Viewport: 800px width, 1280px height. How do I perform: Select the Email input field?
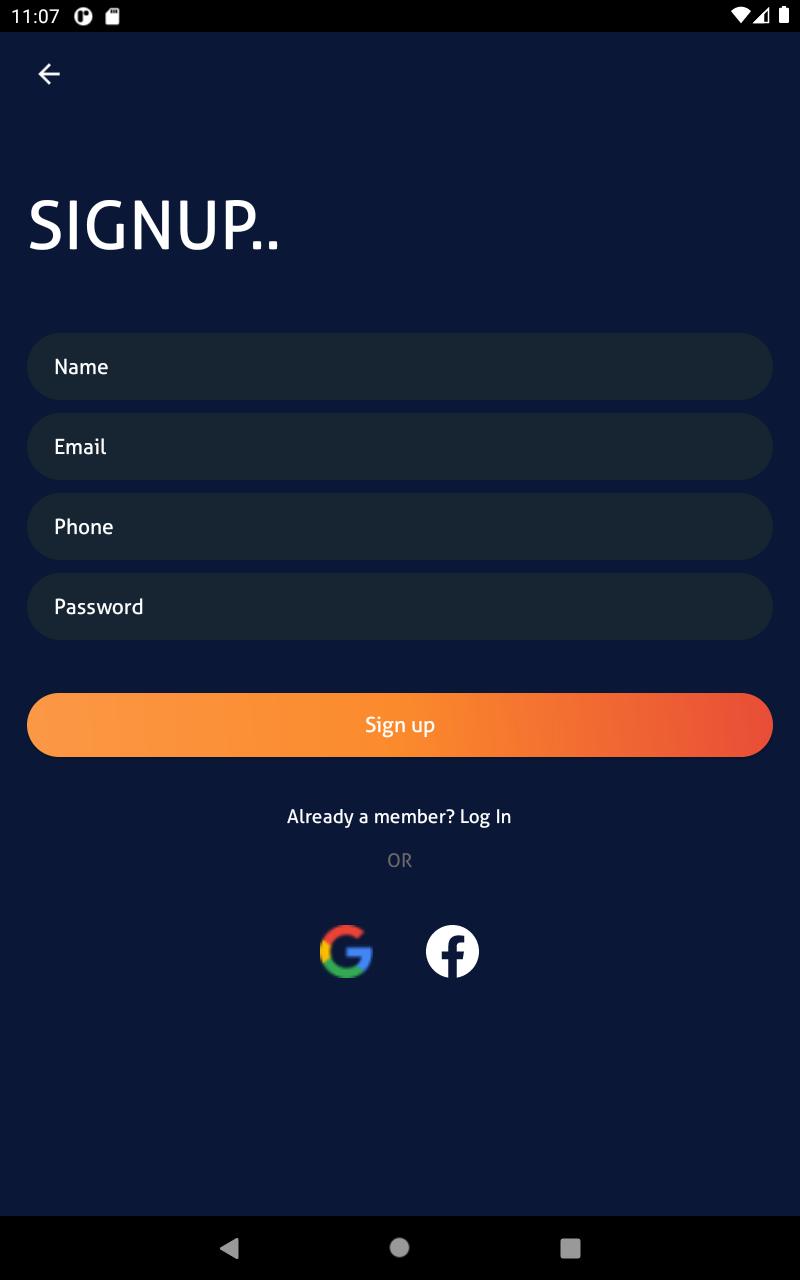400,447
